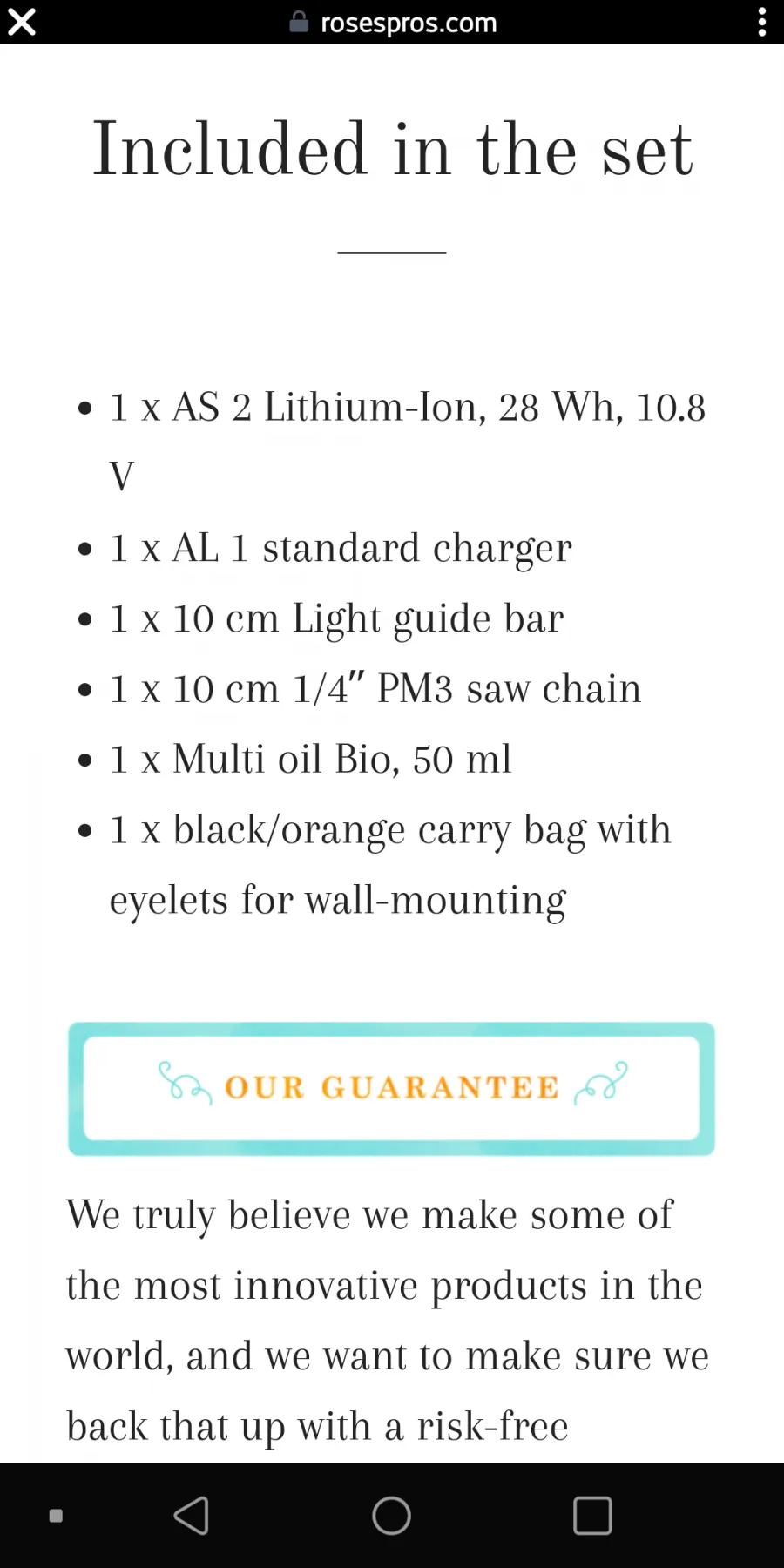Go back using system navigation
Screen dimensions: 784x1568
[x=192, y=1516]
